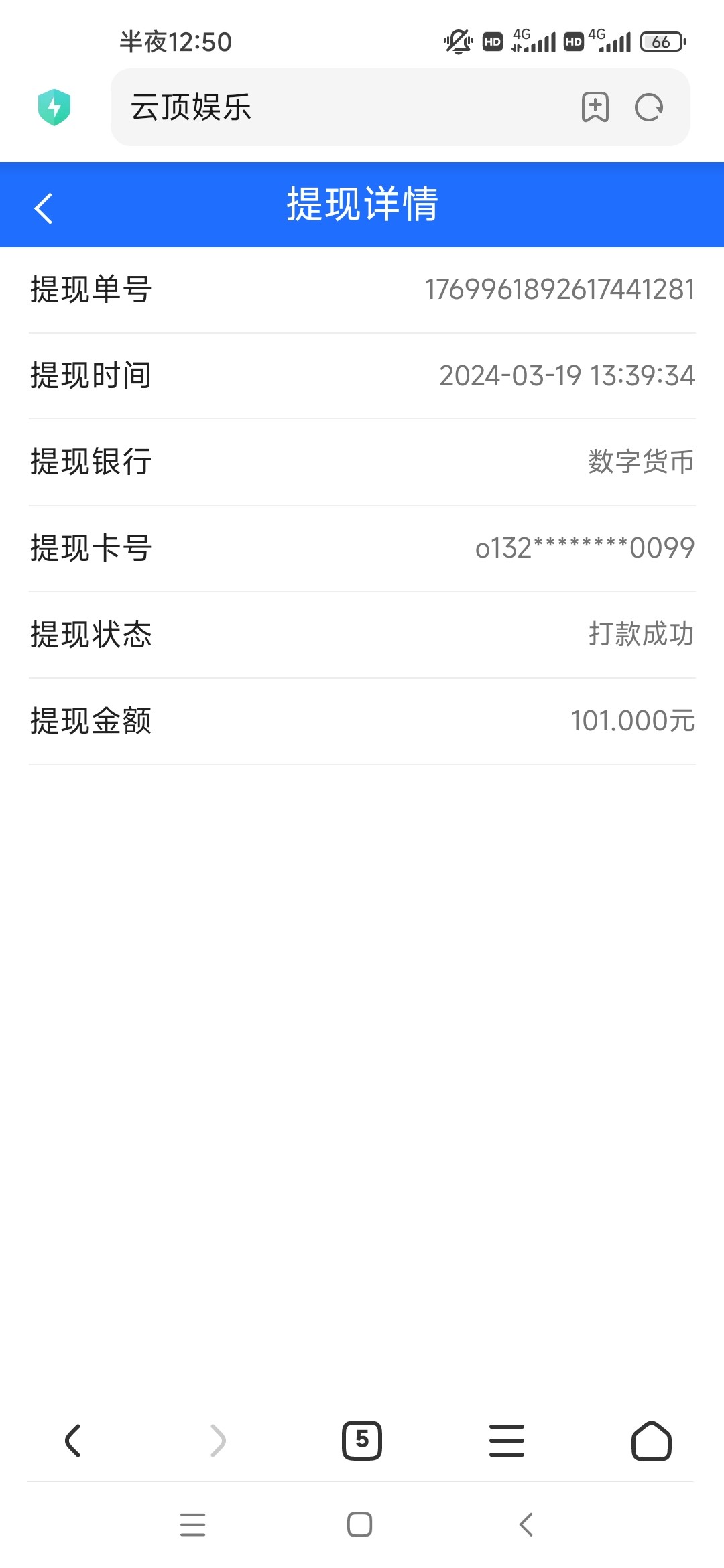
Task: Open the tab switcher showing 5 tabs
Action: pyautogui.click(x=362, y=1441)
